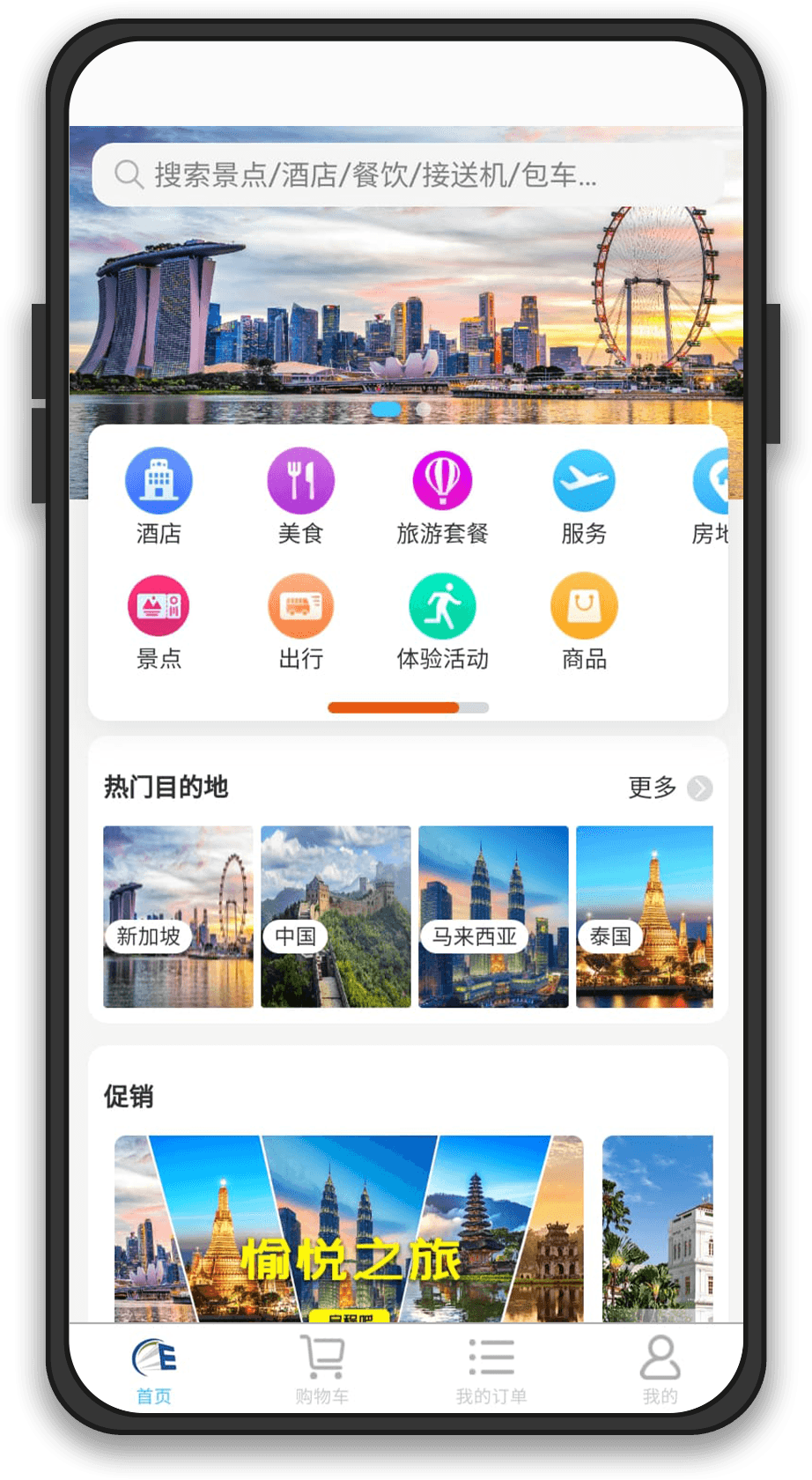Open the 愉悦之旅 promotion banner
The image size is (812, 1480).
(x=349, y=1229)
